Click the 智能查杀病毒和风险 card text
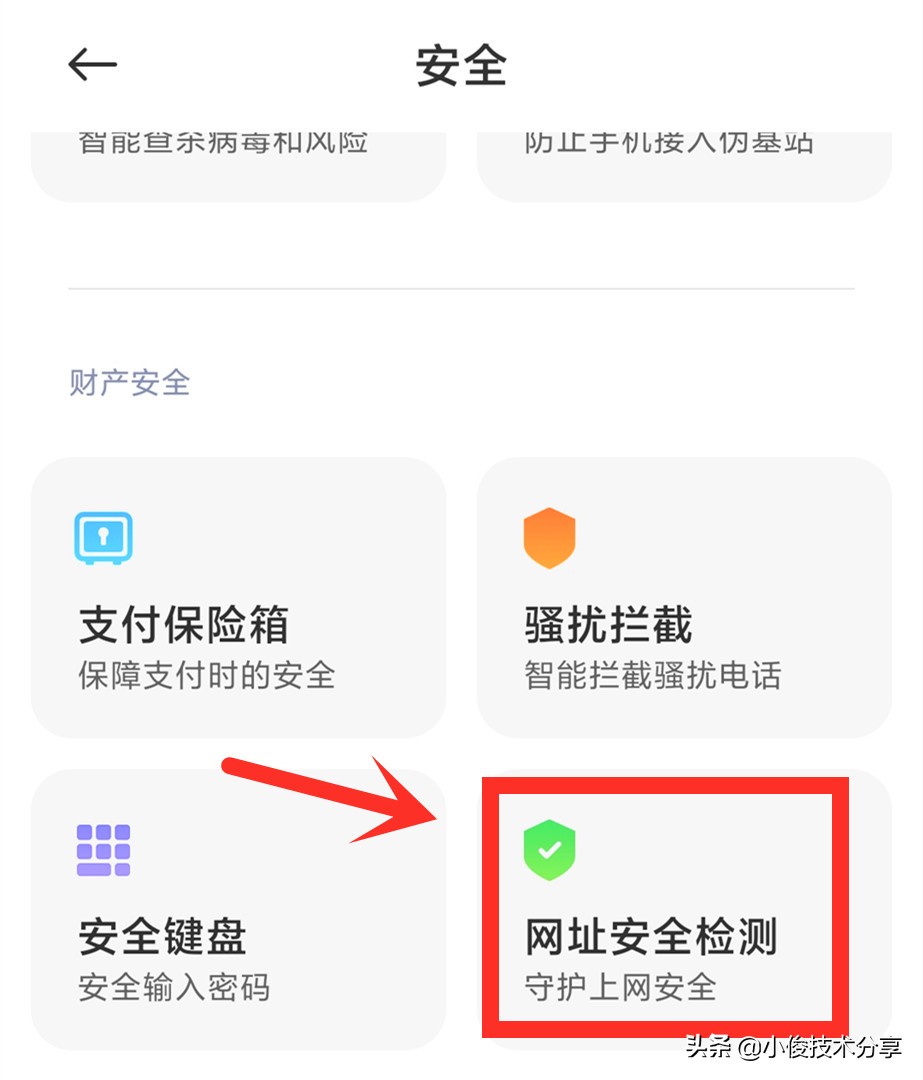The width and height of the screenshot is (923, 1080). tap(222, 142)
